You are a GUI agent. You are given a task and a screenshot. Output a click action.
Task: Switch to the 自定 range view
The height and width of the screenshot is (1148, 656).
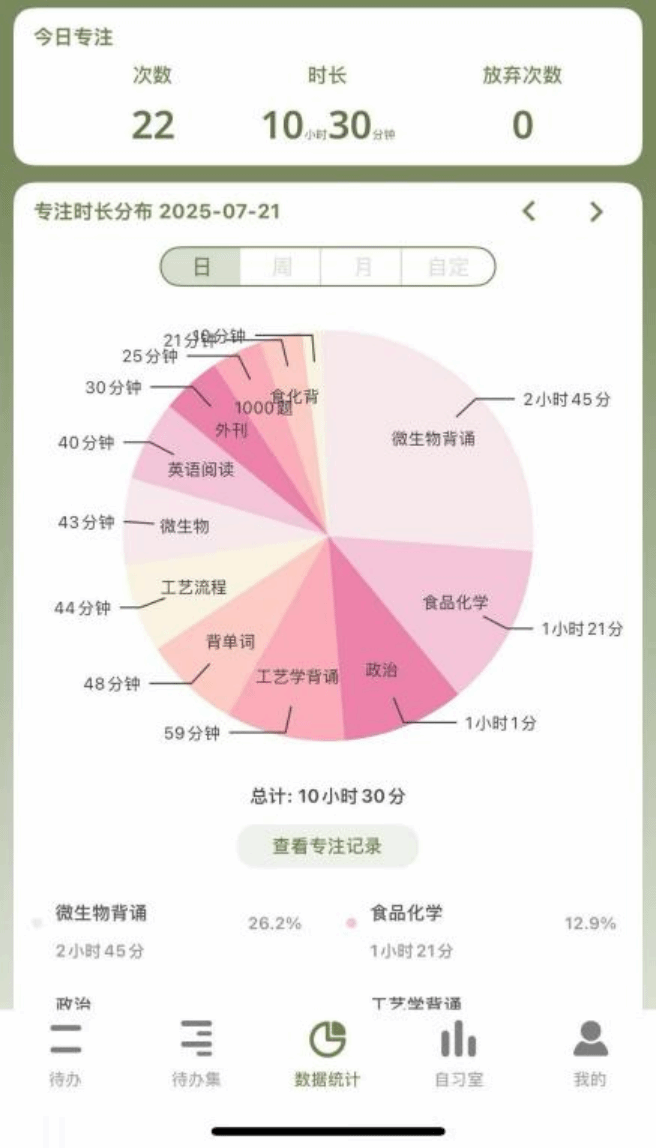pyautogui.click(x=448, y=266)
